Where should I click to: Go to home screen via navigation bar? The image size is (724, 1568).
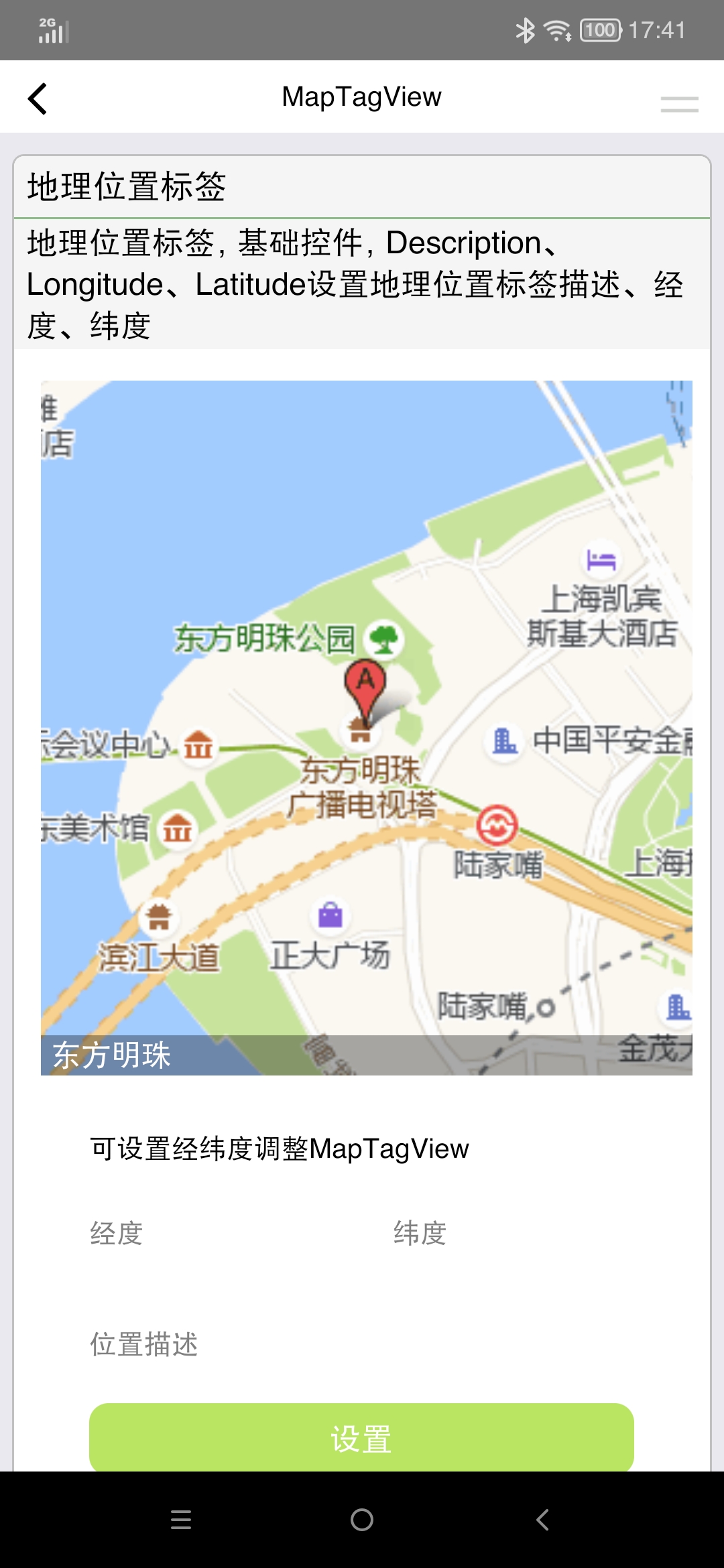click(362, 1520)
